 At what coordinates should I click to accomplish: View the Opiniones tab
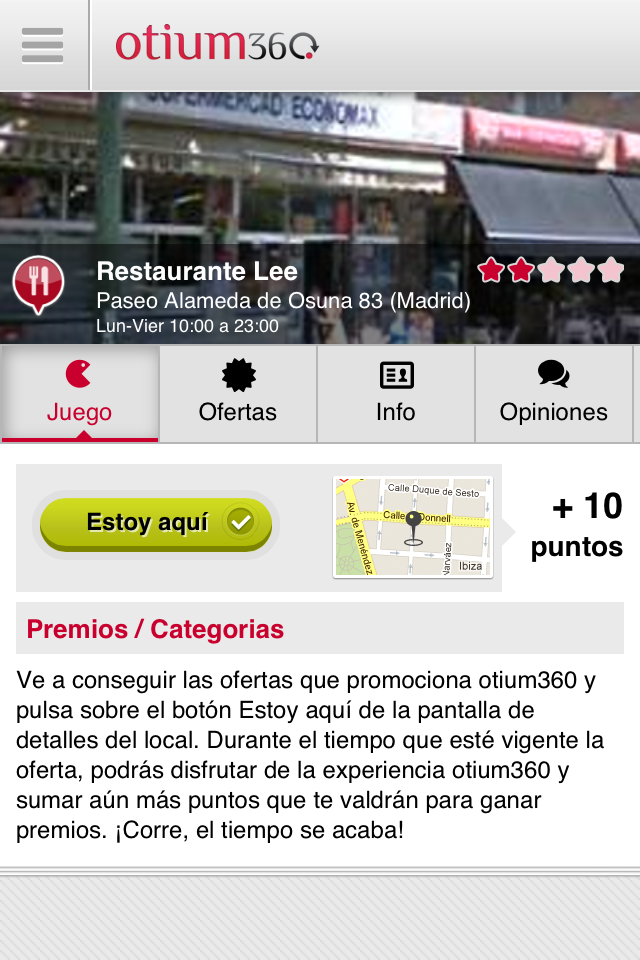554,393
